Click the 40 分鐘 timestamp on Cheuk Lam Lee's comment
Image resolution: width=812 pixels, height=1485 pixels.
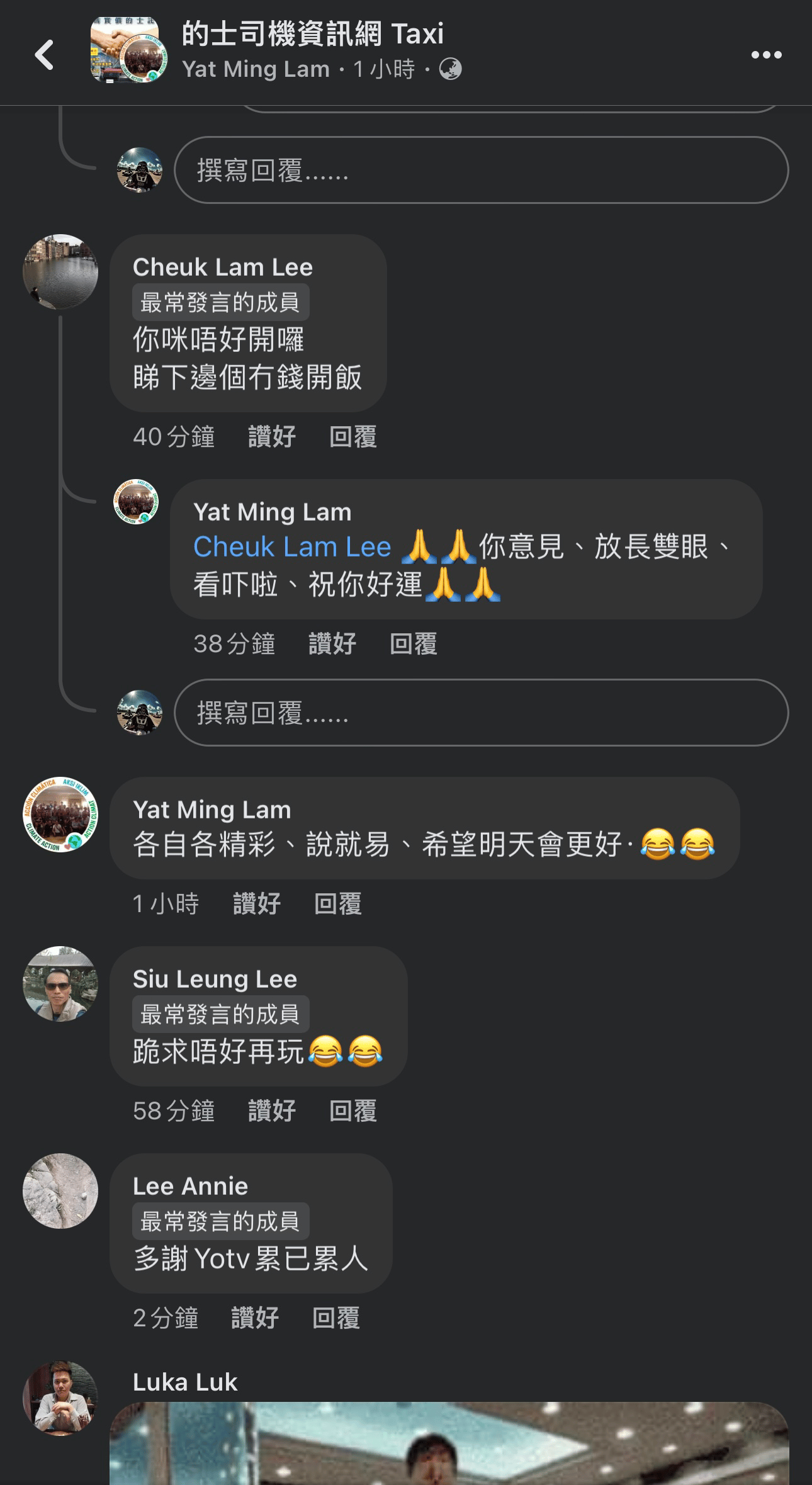tap(174, 436)
